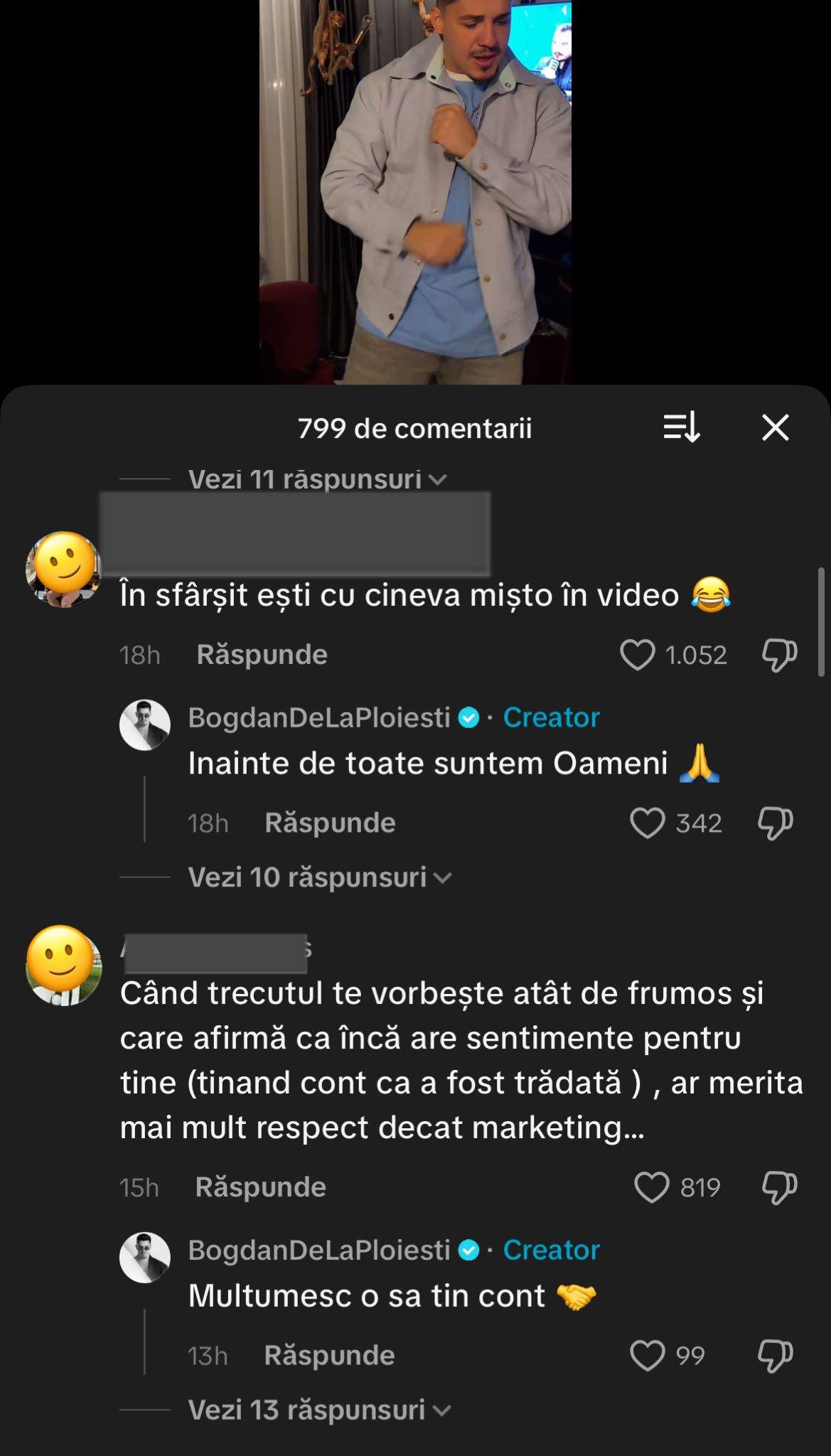Click the 799 de comentarii header
Viewport: 831px width, 1456px height.
pyautogui.click(x=415, y=427)
